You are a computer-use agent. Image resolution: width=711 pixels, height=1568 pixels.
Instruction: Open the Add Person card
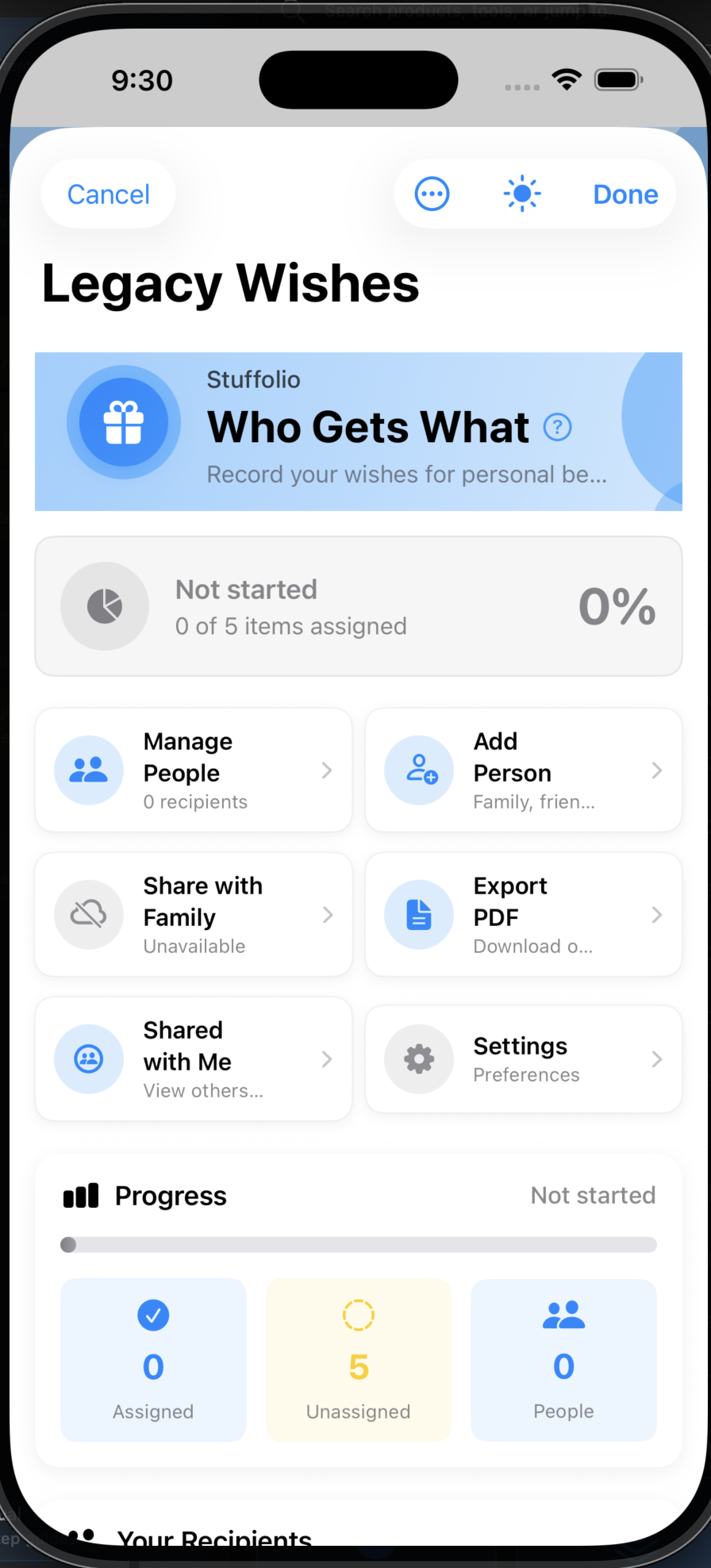[524, 771]
